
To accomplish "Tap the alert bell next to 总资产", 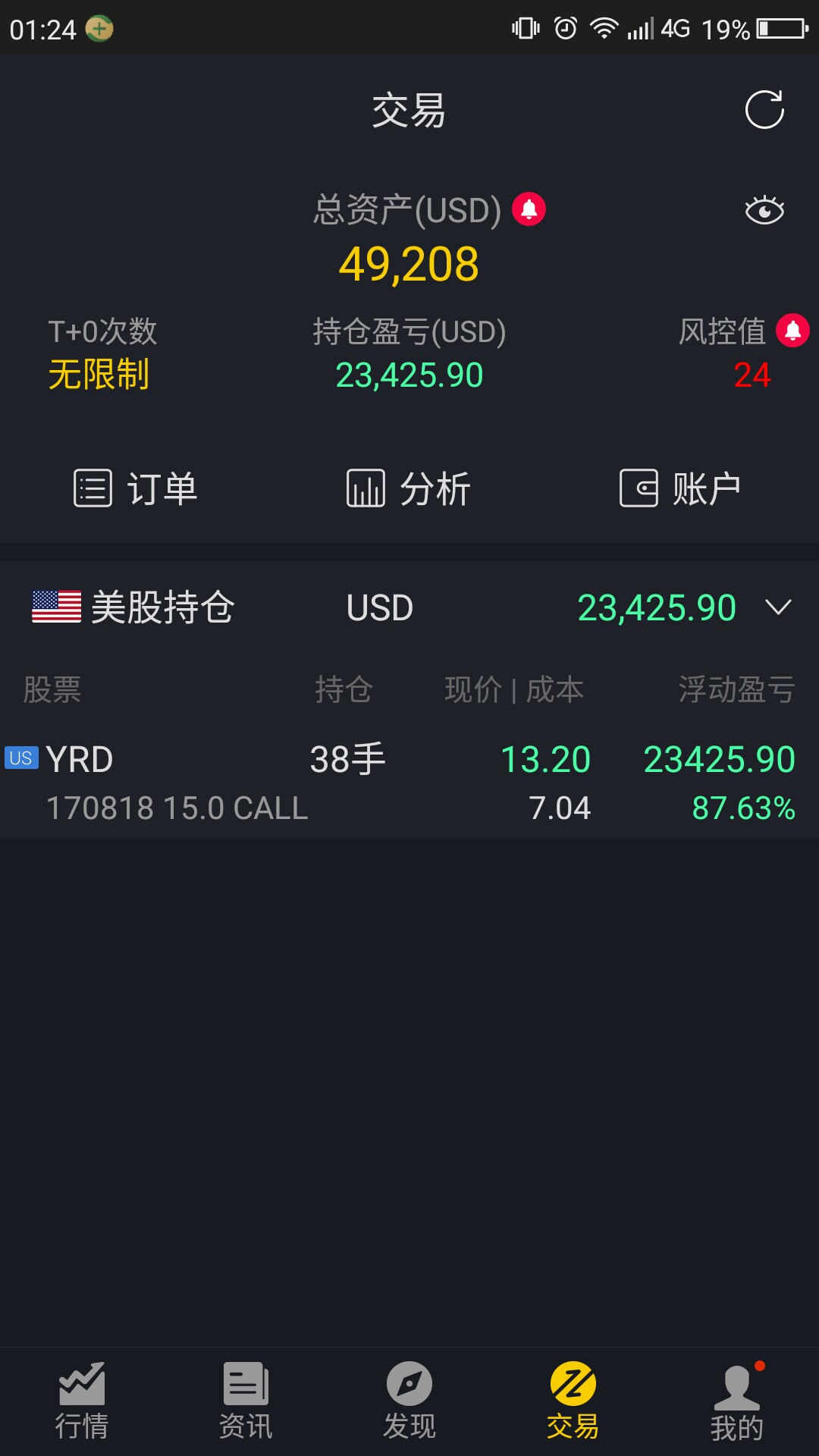I will click(x=529, y=209).
